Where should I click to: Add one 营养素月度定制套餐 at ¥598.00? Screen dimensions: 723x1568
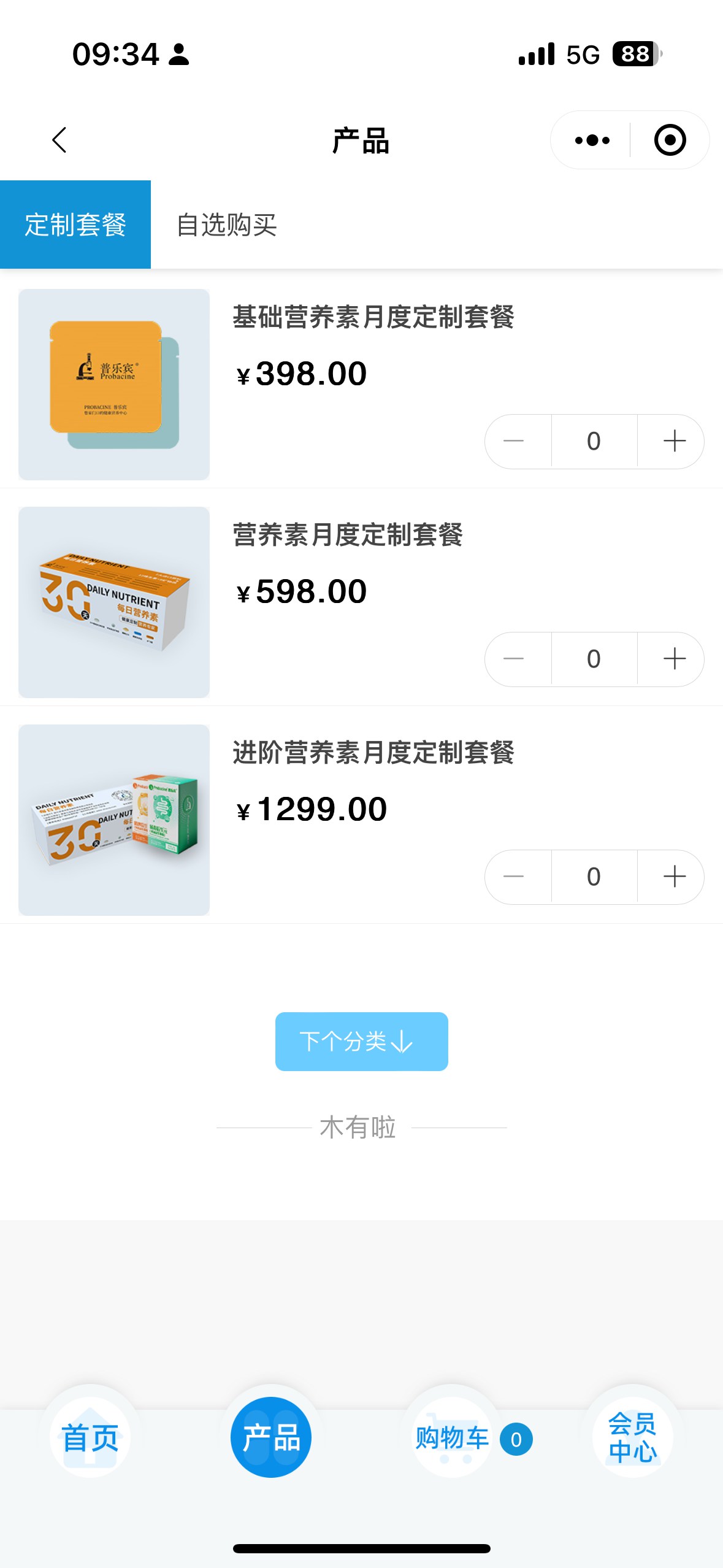click(673, 659)
